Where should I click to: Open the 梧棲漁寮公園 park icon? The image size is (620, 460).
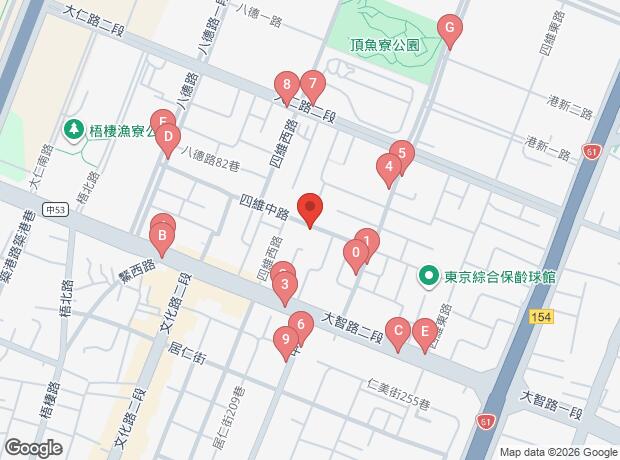74,131
